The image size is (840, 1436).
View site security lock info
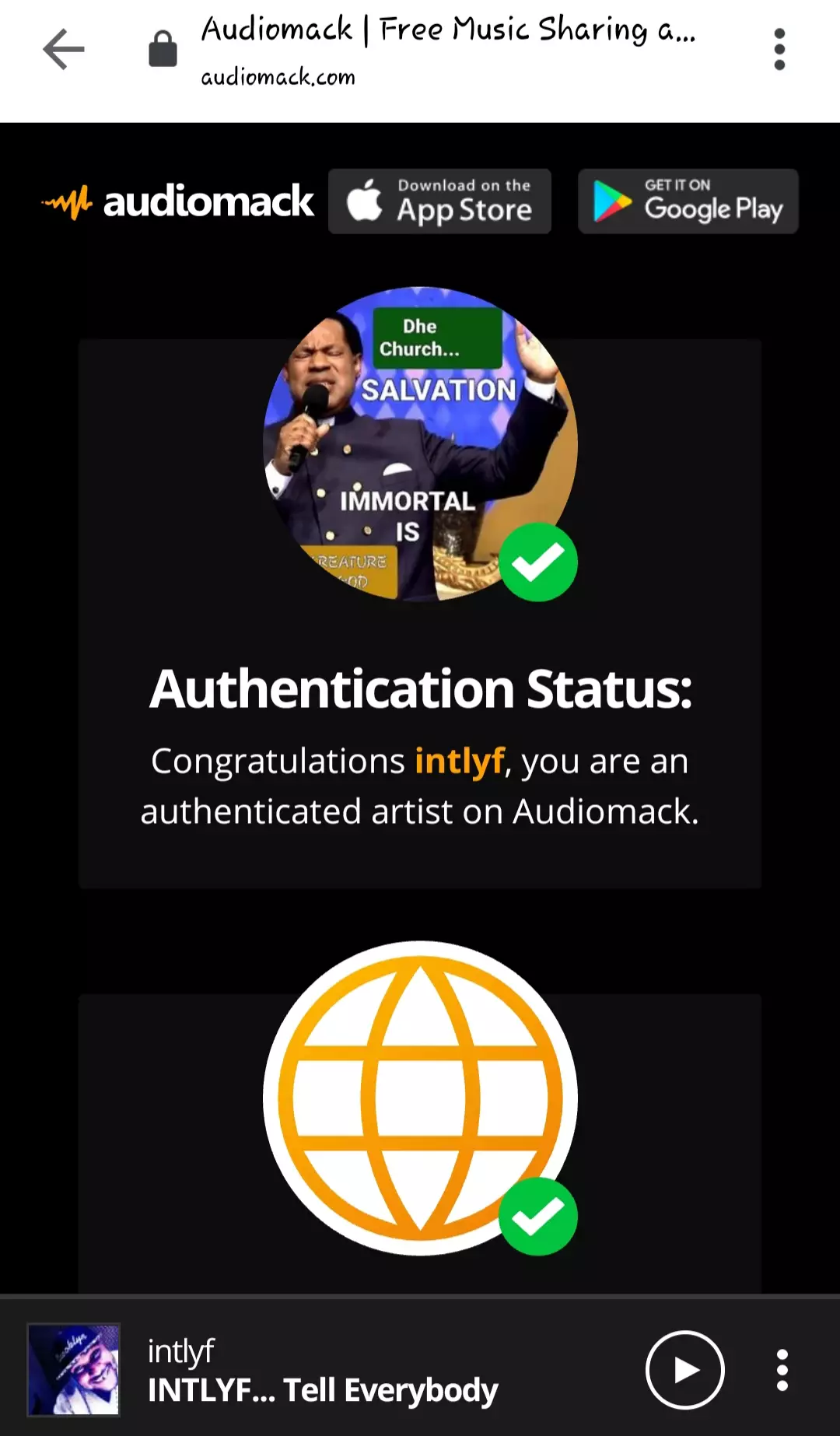(163, 49)
